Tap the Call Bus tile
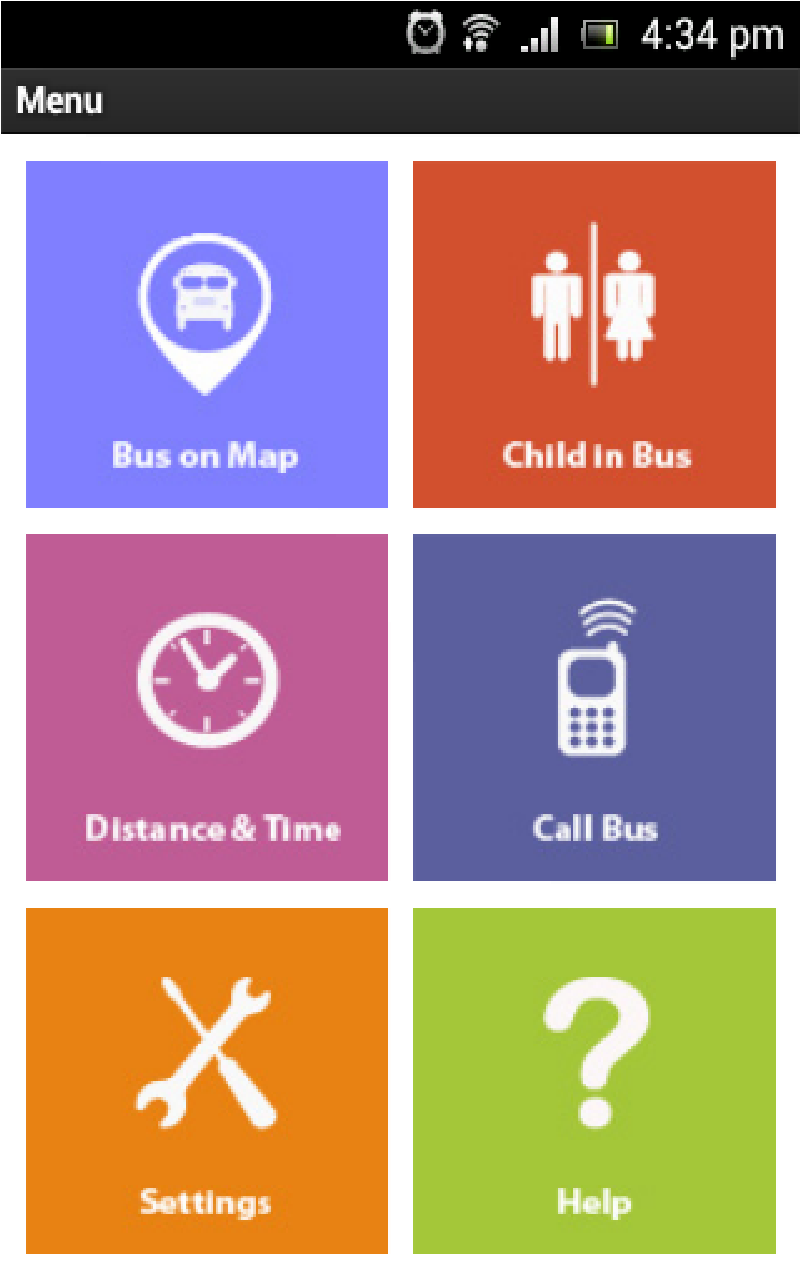The width and height of the screenshot is (800, 1280). (x=594, y=708)
